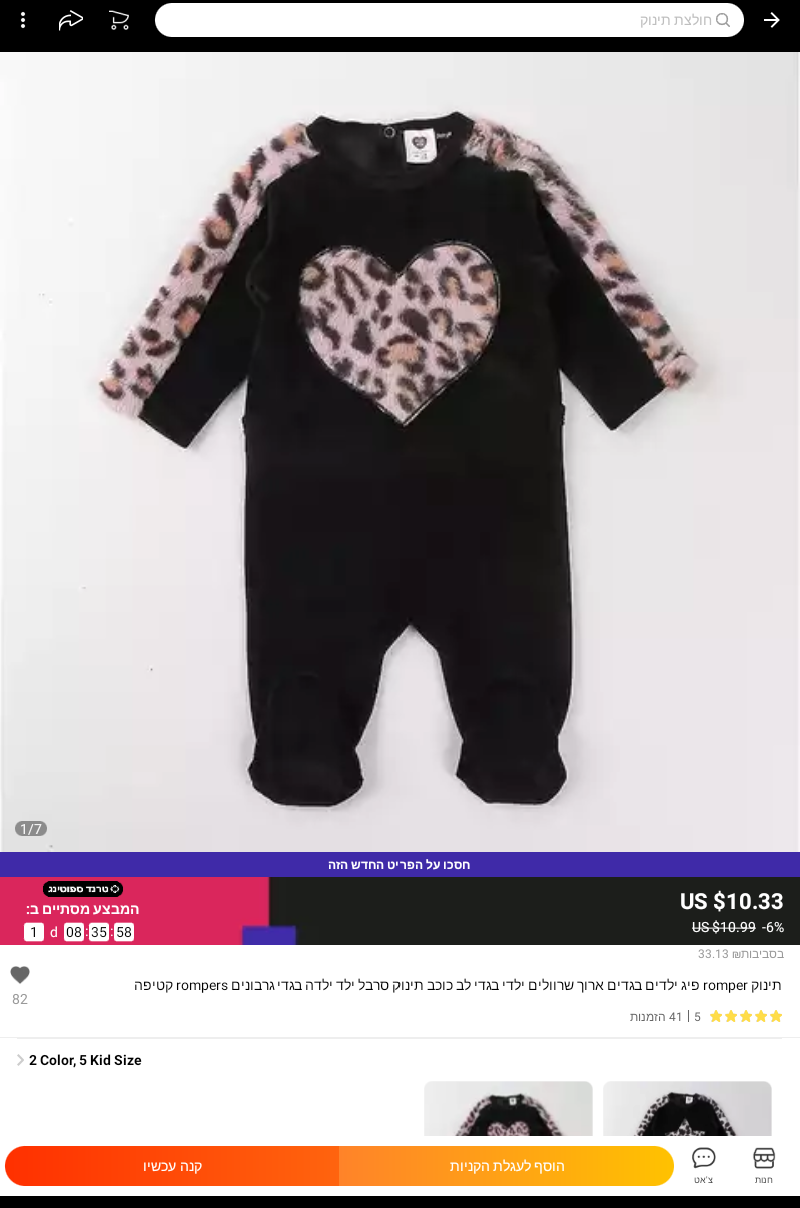Select the pink heart leopard color variant

tap(508, 1110)
